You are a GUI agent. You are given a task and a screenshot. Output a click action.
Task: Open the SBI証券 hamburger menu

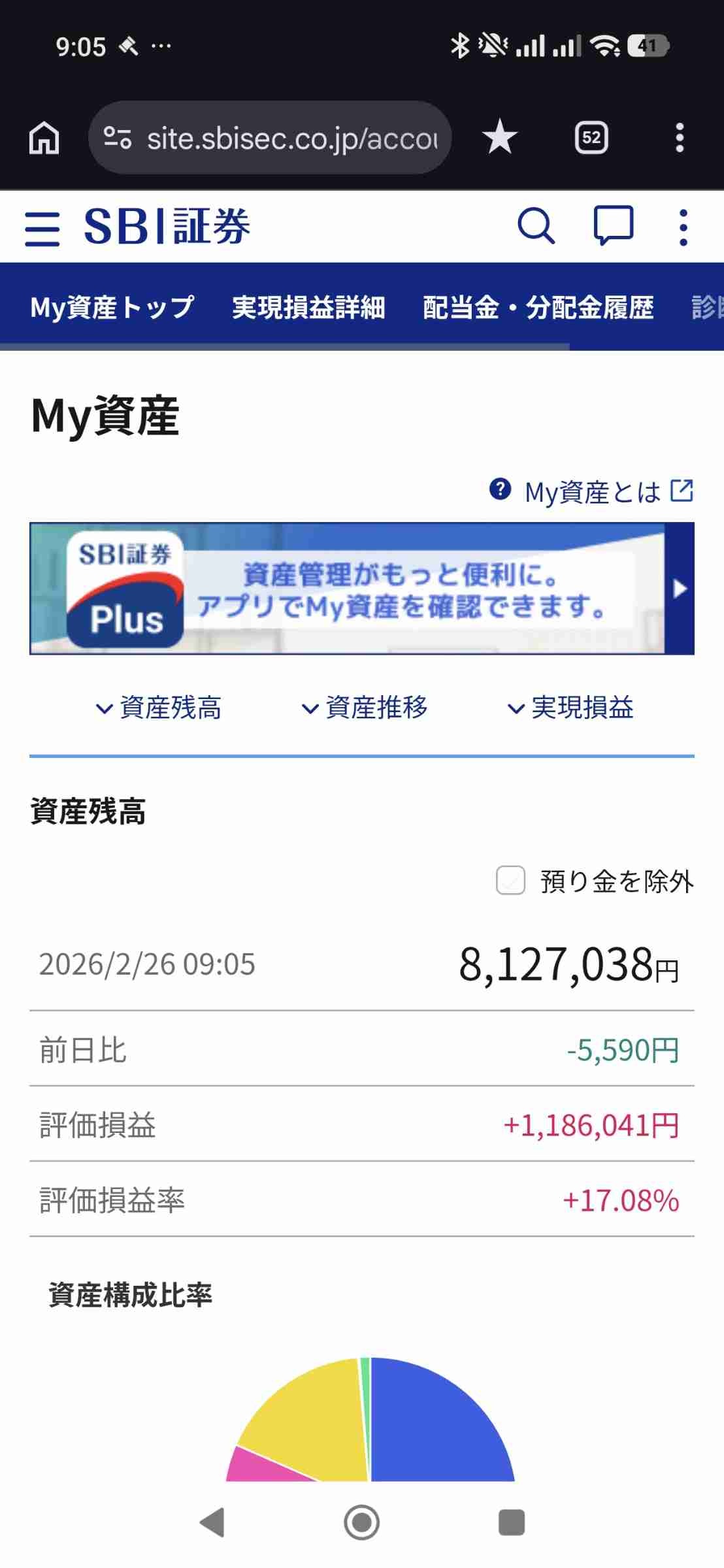click(42, 228)
